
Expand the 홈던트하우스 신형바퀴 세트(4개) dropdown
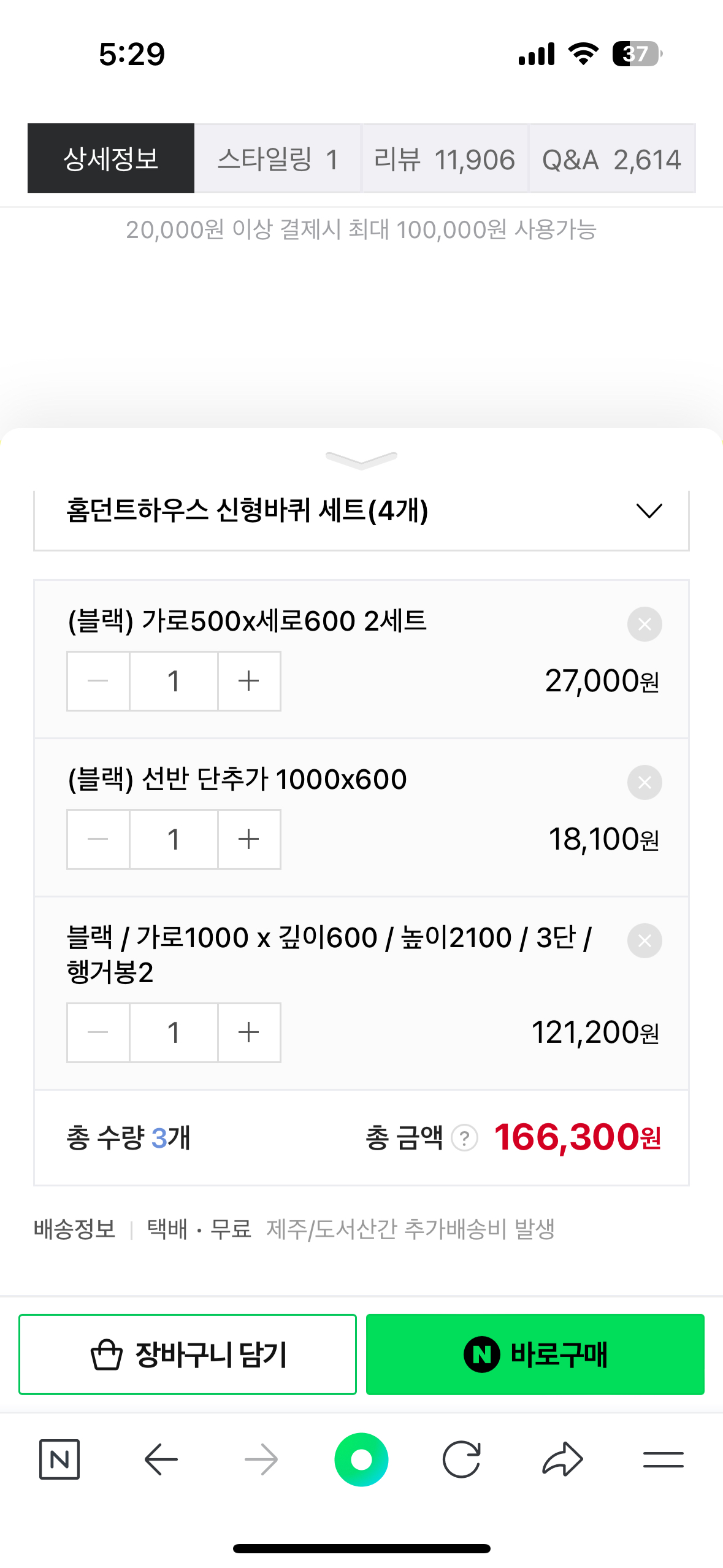361,511
